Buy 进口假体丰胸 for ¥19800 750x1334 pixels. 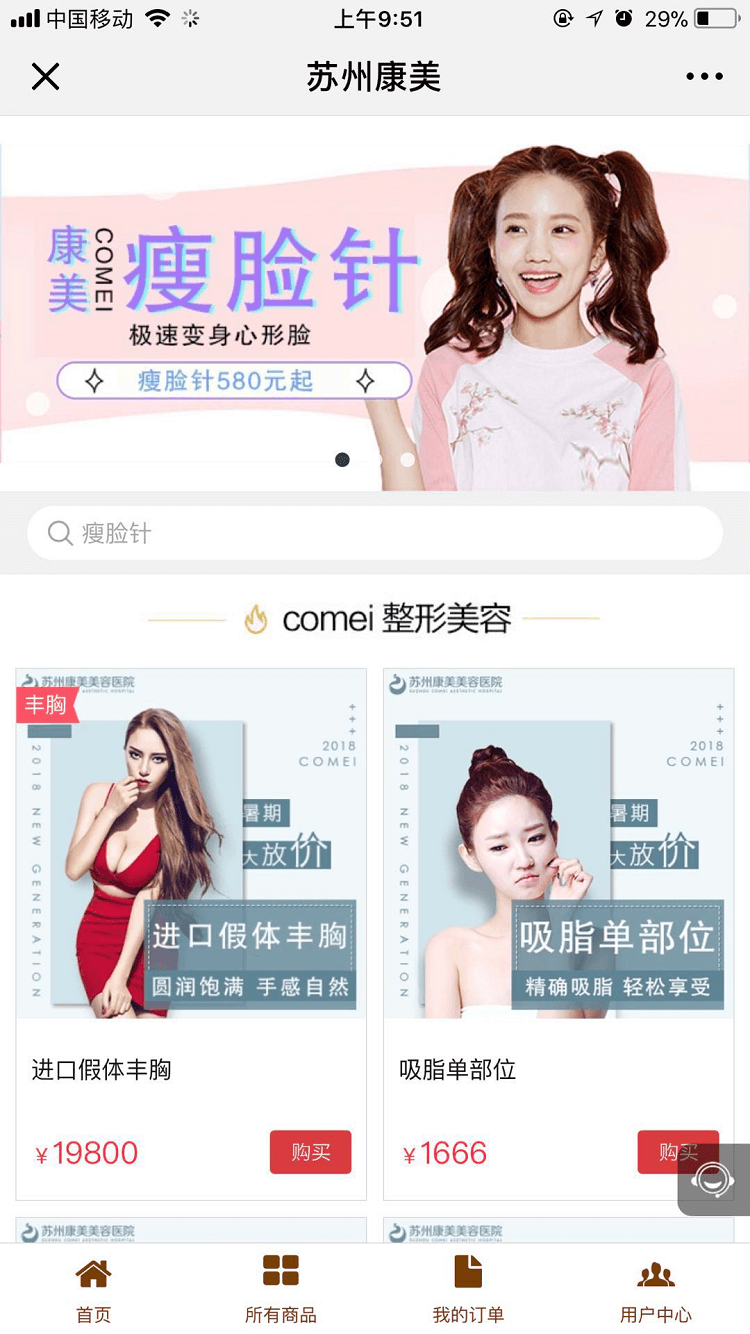point(310,1152)
